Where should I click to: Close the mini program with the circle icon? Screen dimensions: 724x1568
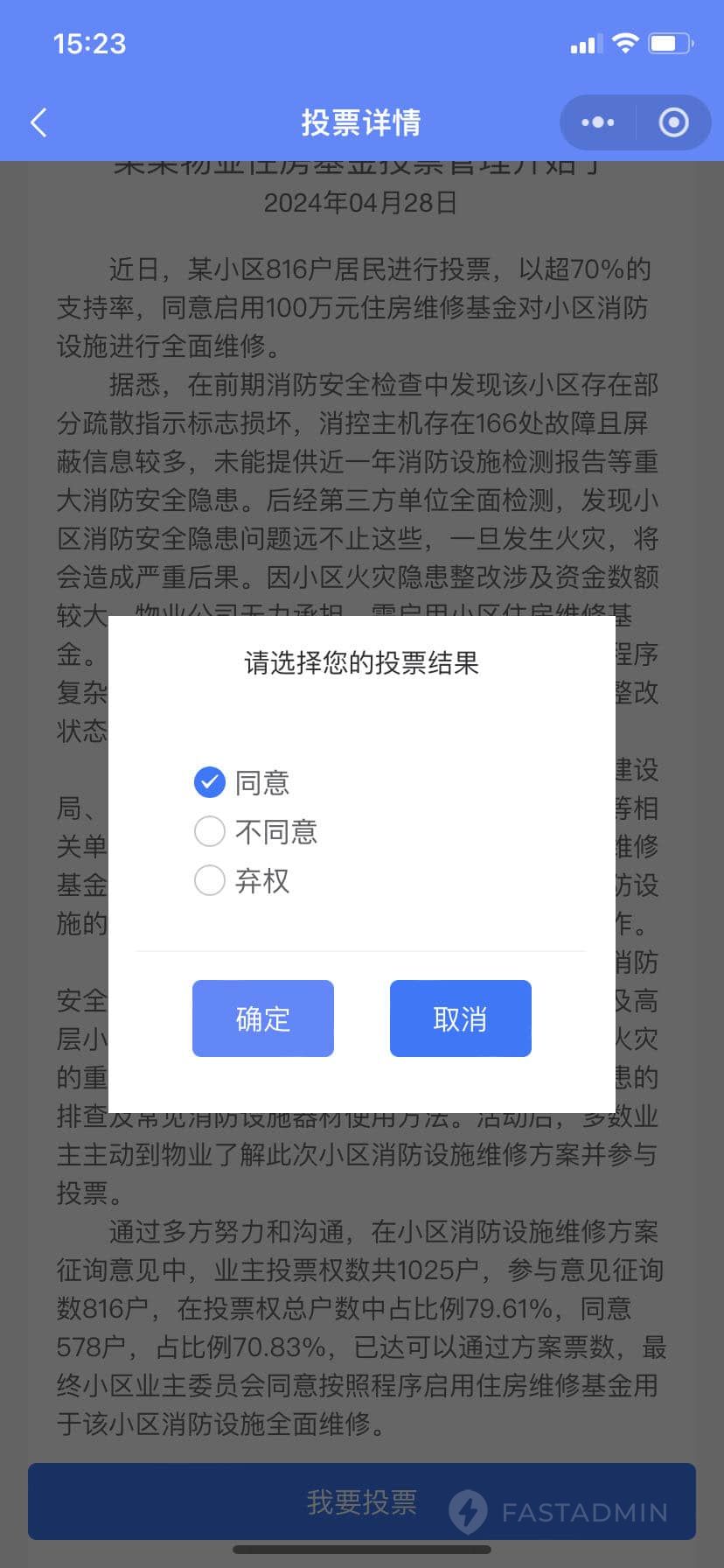(673, 122)
